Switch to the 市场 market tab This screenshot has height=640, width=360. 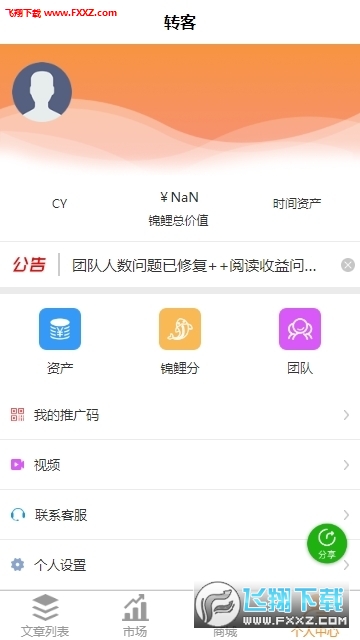pos(135,615)
